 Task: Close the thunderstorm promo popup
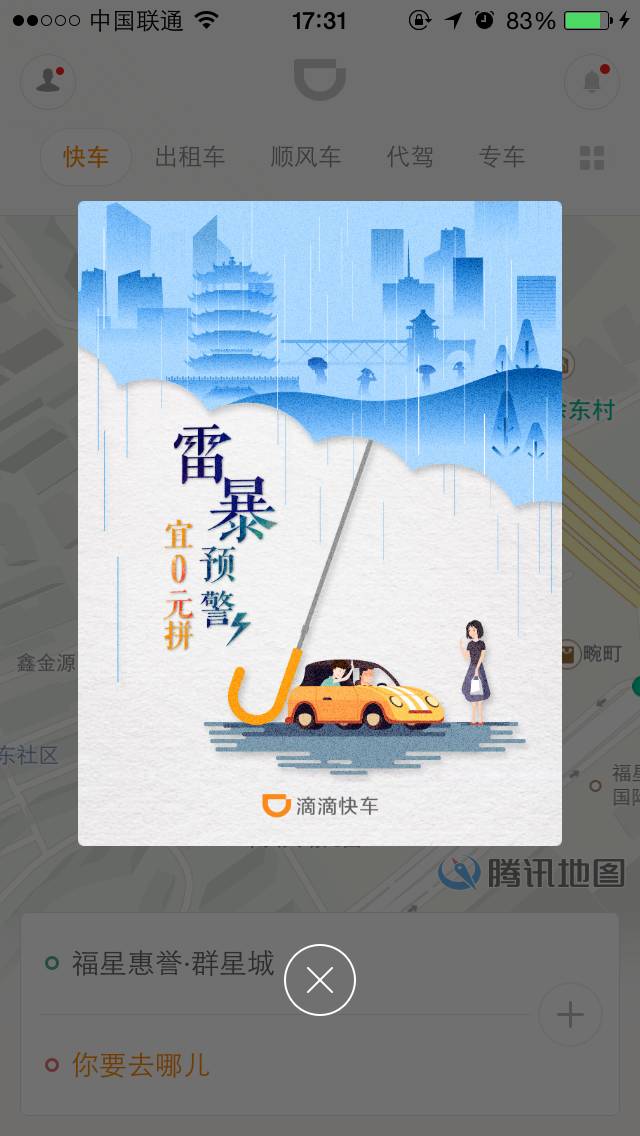tap(320, 980)
